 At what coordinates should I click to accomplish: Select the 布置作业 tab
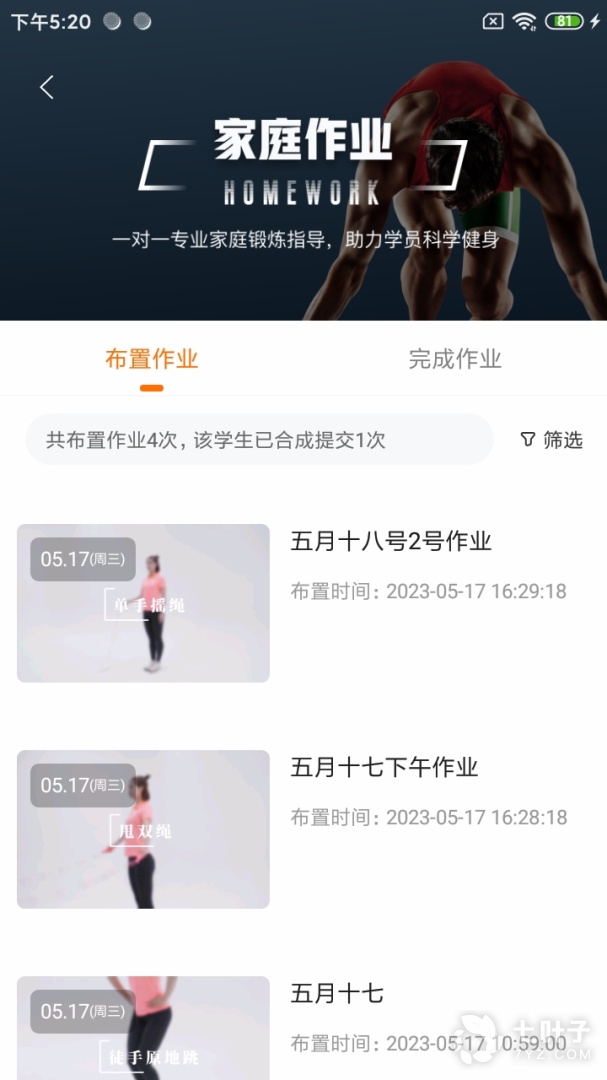[152, 360]
